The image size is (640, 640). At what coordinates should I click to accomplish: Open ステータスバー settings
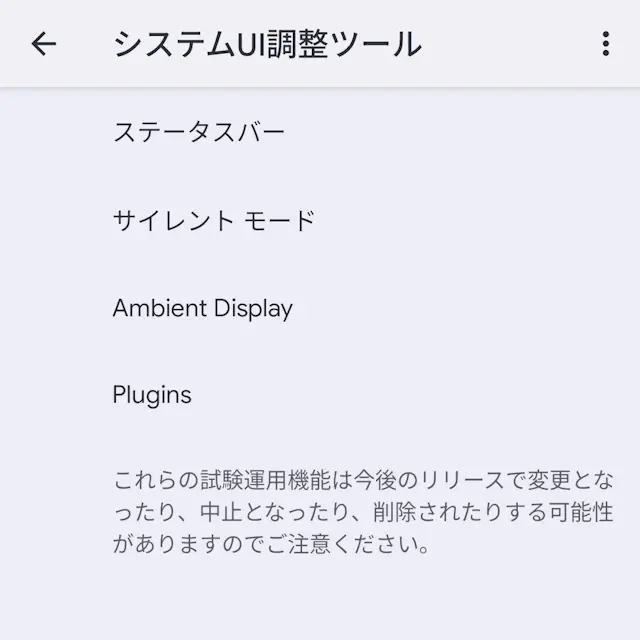[199, 132]
